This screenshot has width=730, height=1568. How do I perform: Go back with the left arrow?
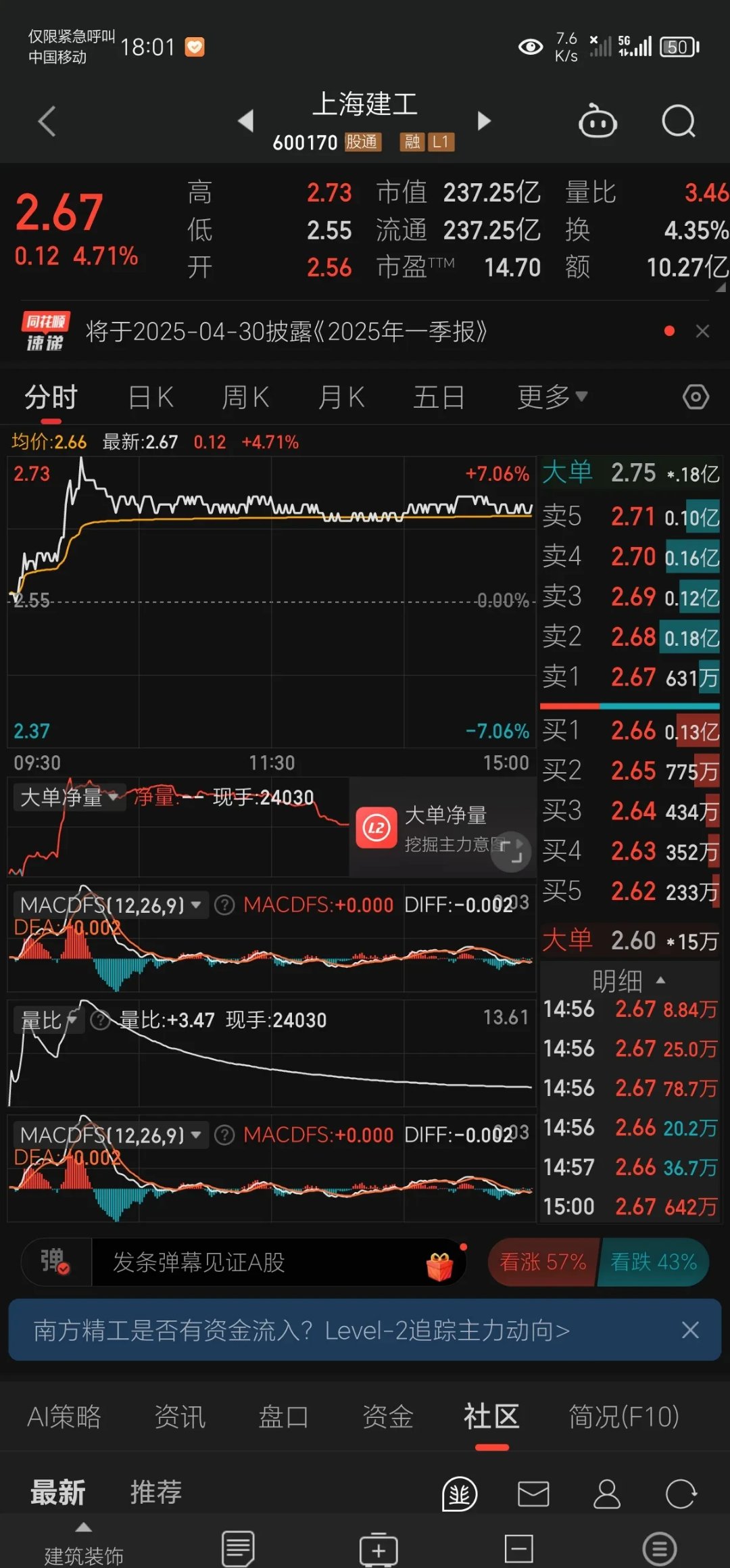tap(46, 122)
